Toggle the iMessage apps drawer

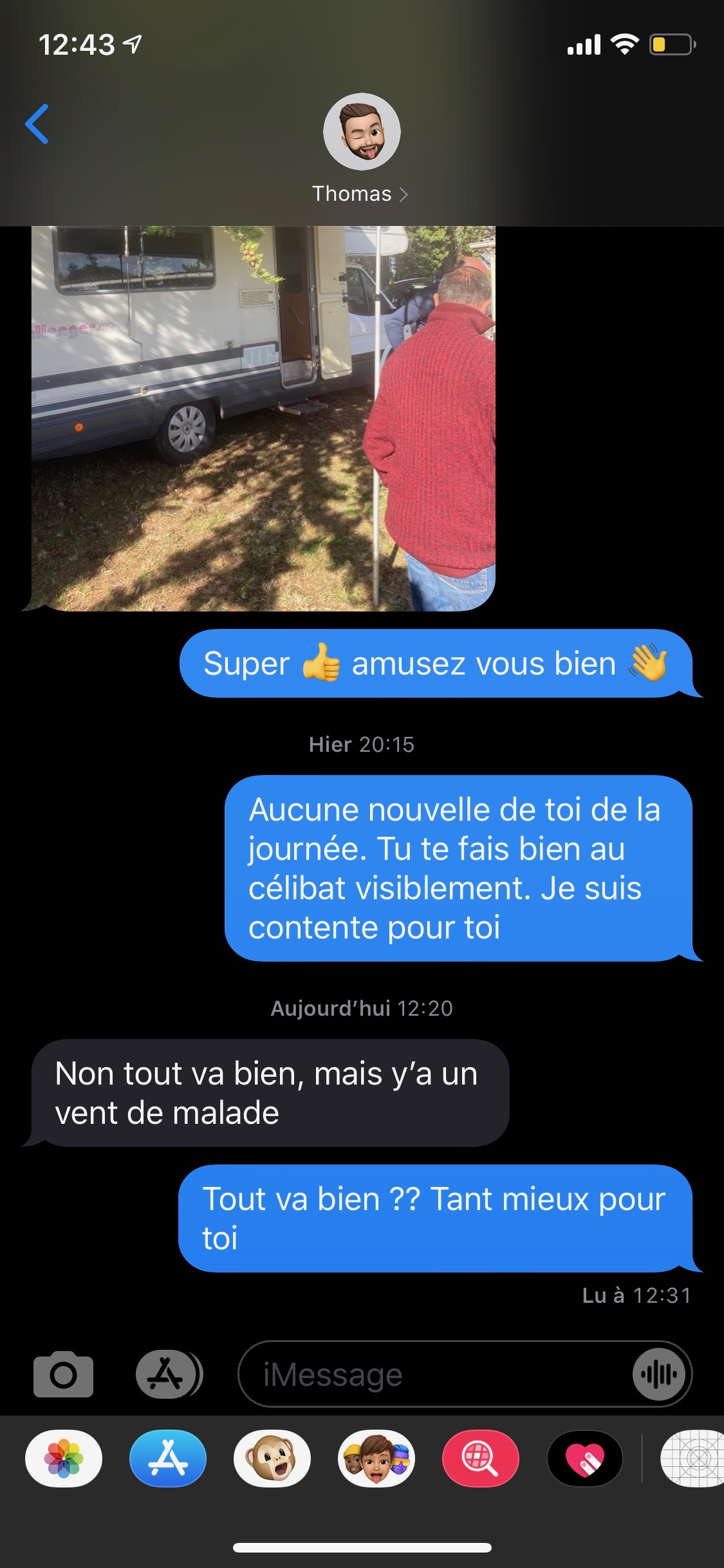click(x=168, y=1374)
